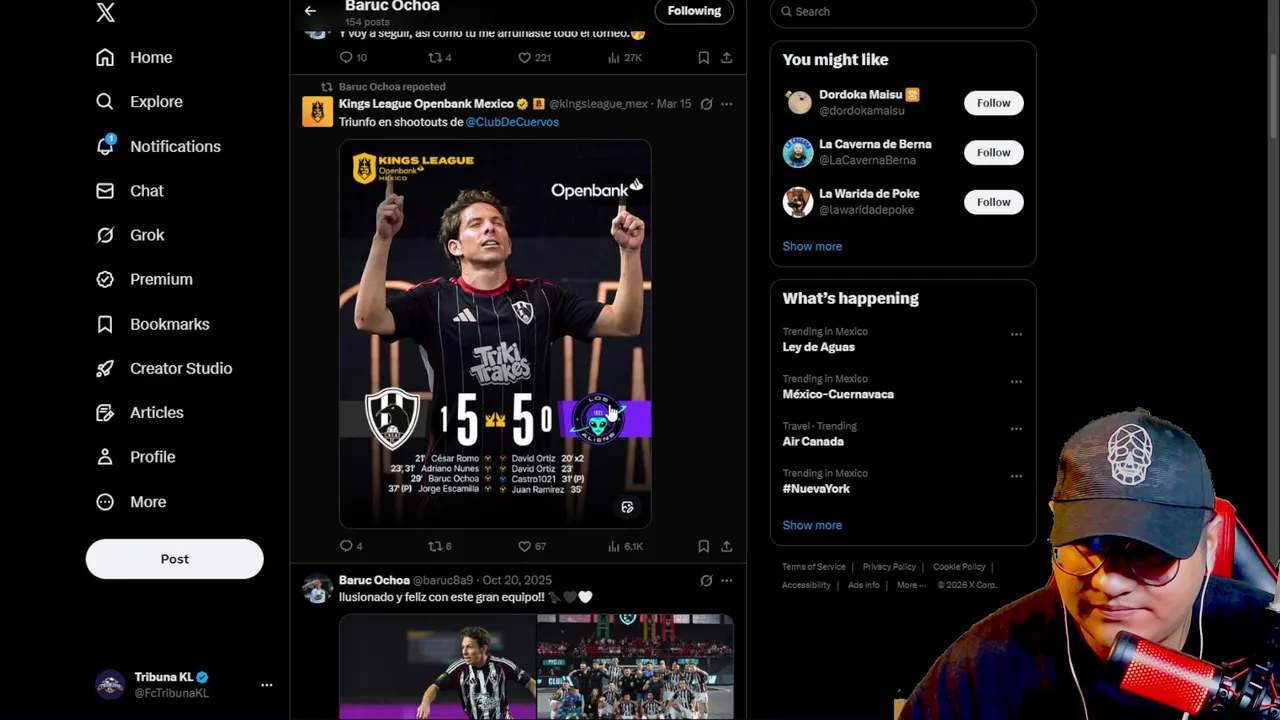This screenshot has height=720, width=1280.
Task: Open the Kings League match result image
Action: pyautogui.click(x=495, y=333)
